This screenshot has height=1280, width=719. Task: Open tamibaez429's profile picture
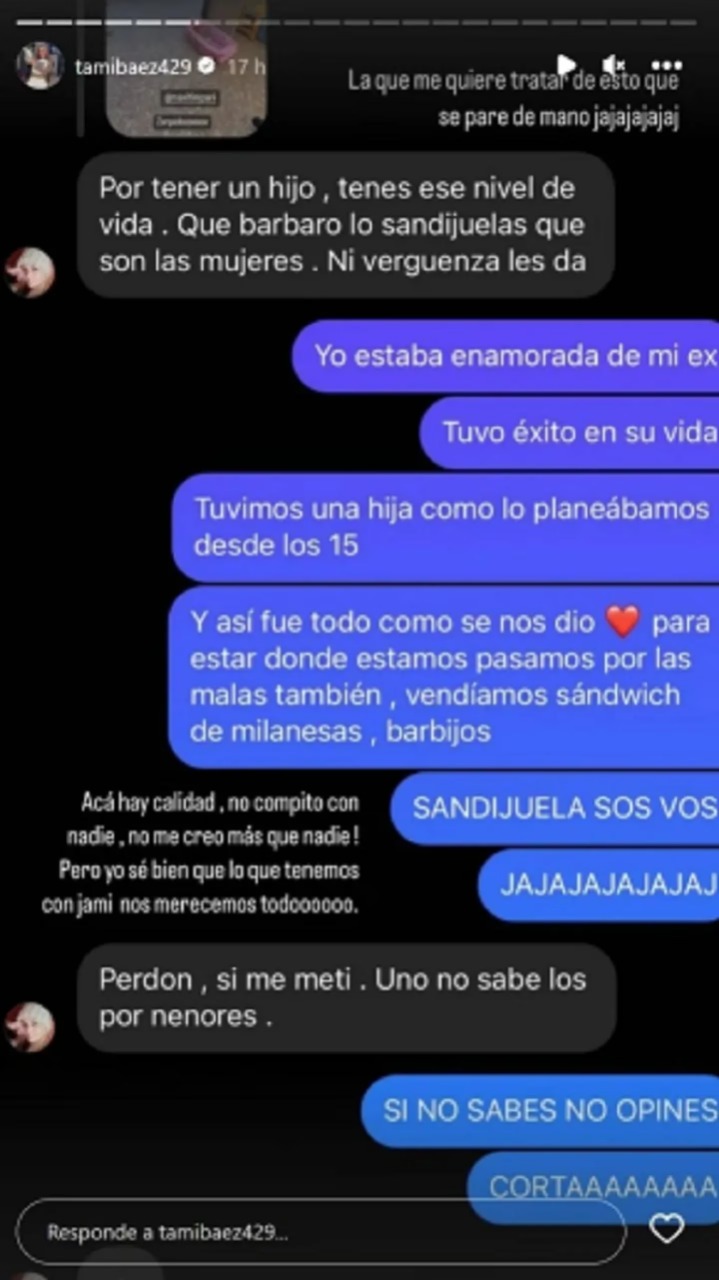click(39, 66)
